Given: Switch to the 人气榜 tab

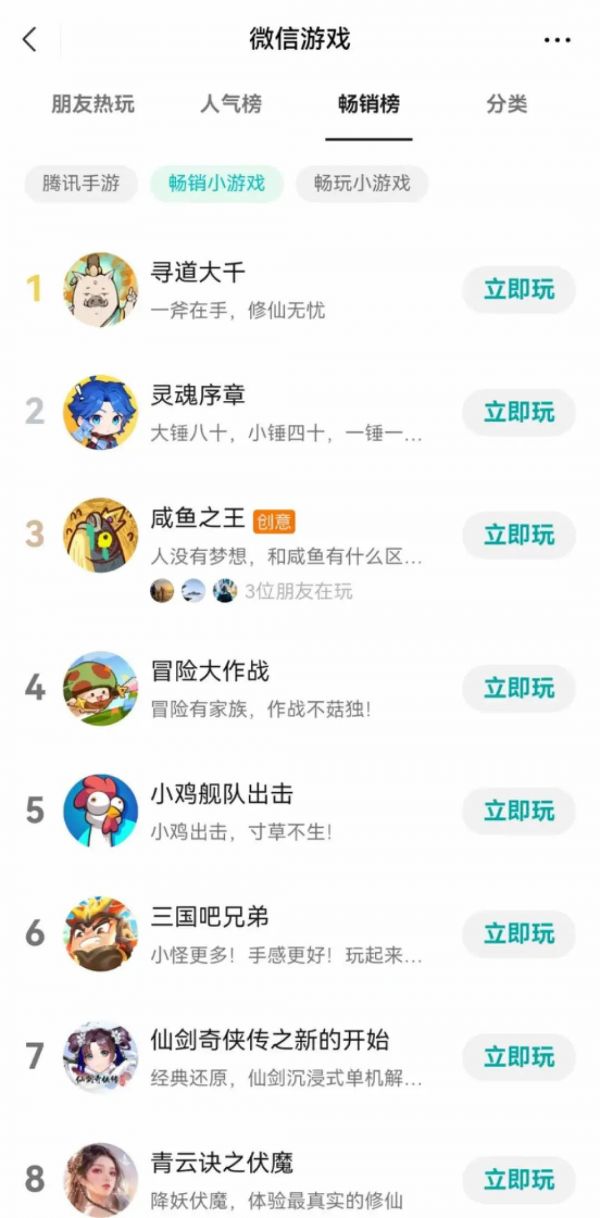Looking at the screenshot, I should pyautogui.click(x=230, y=104).
